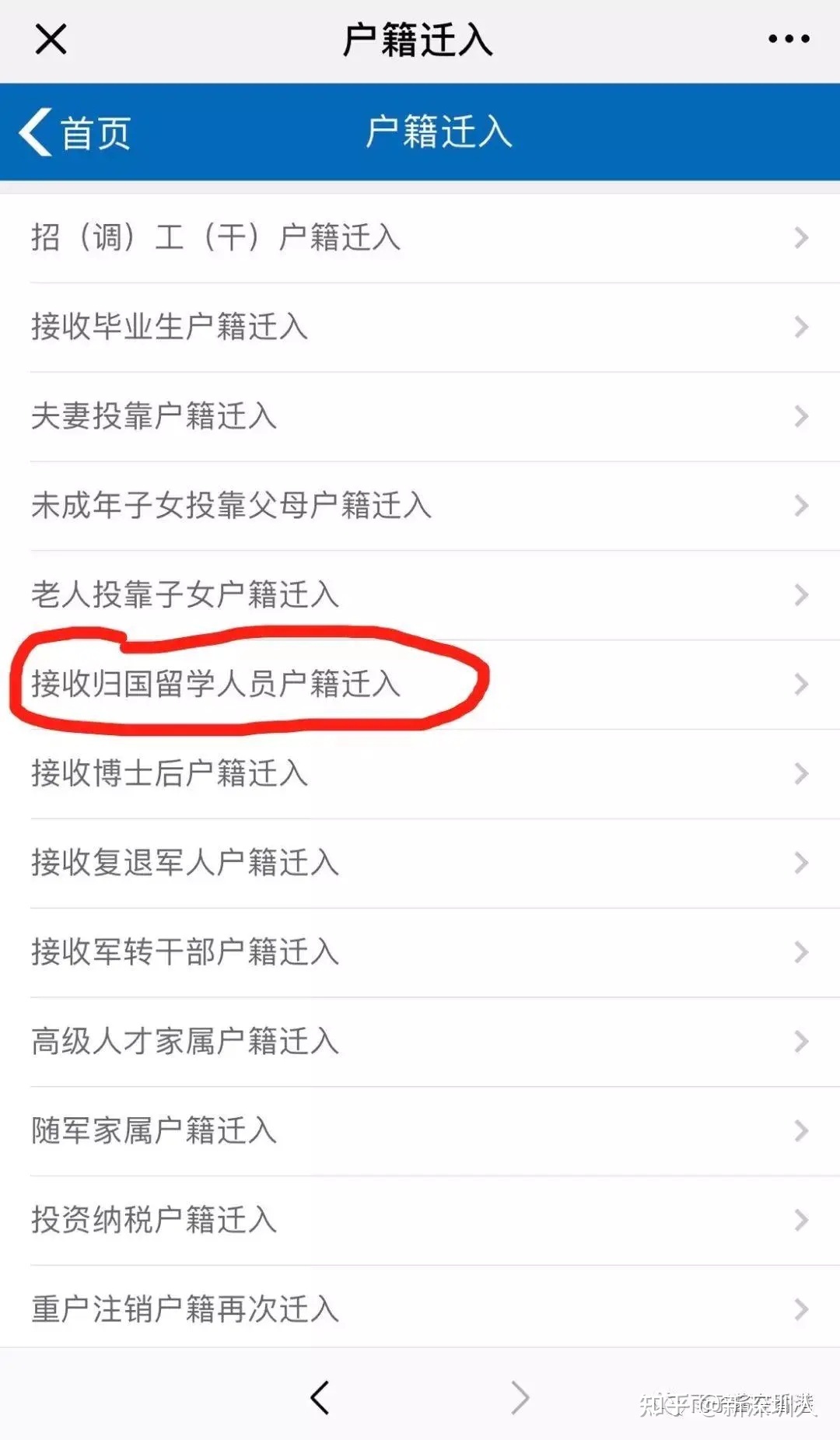Open 随军家属户籍迁入
The height and width of the screenshot is (1440, 840).
[x=420, y=1131]
